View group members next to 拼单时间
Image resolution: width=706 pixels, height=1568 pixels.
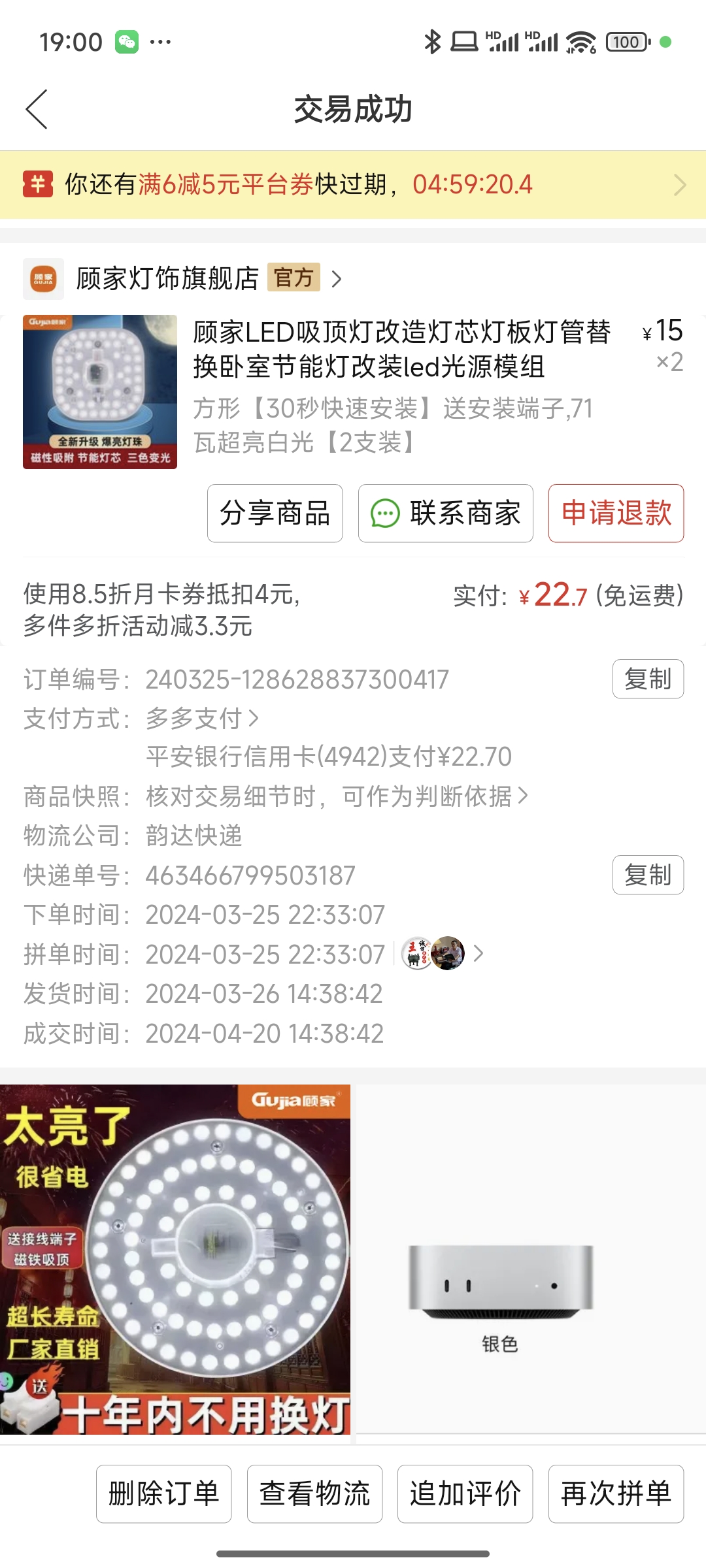click(442, 954)
